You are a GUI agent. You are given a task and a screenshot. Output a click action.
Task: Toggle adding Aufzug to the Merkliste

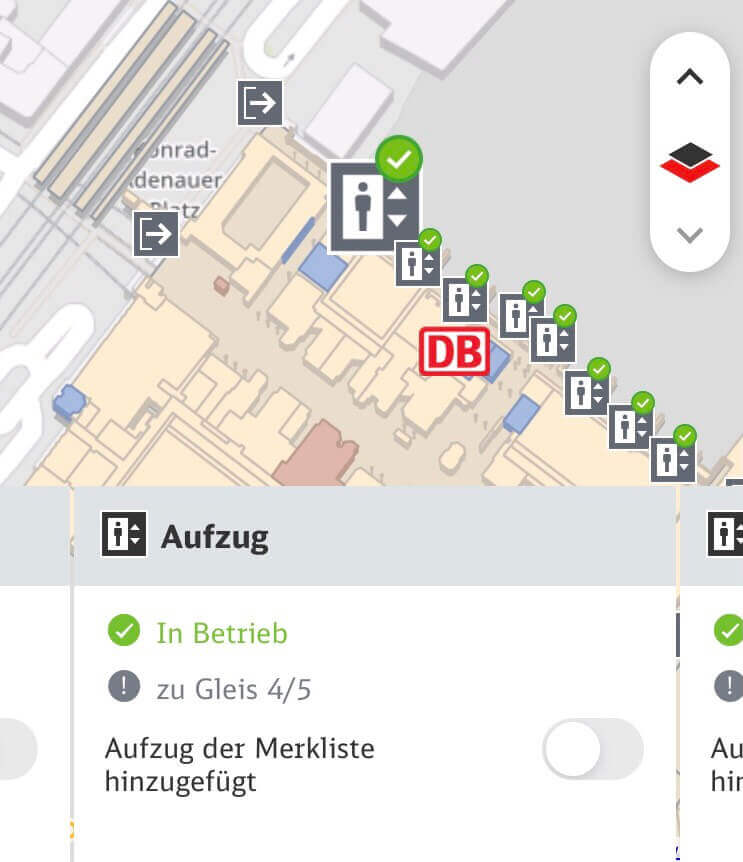pyautogui.click(x=592, y=749)
